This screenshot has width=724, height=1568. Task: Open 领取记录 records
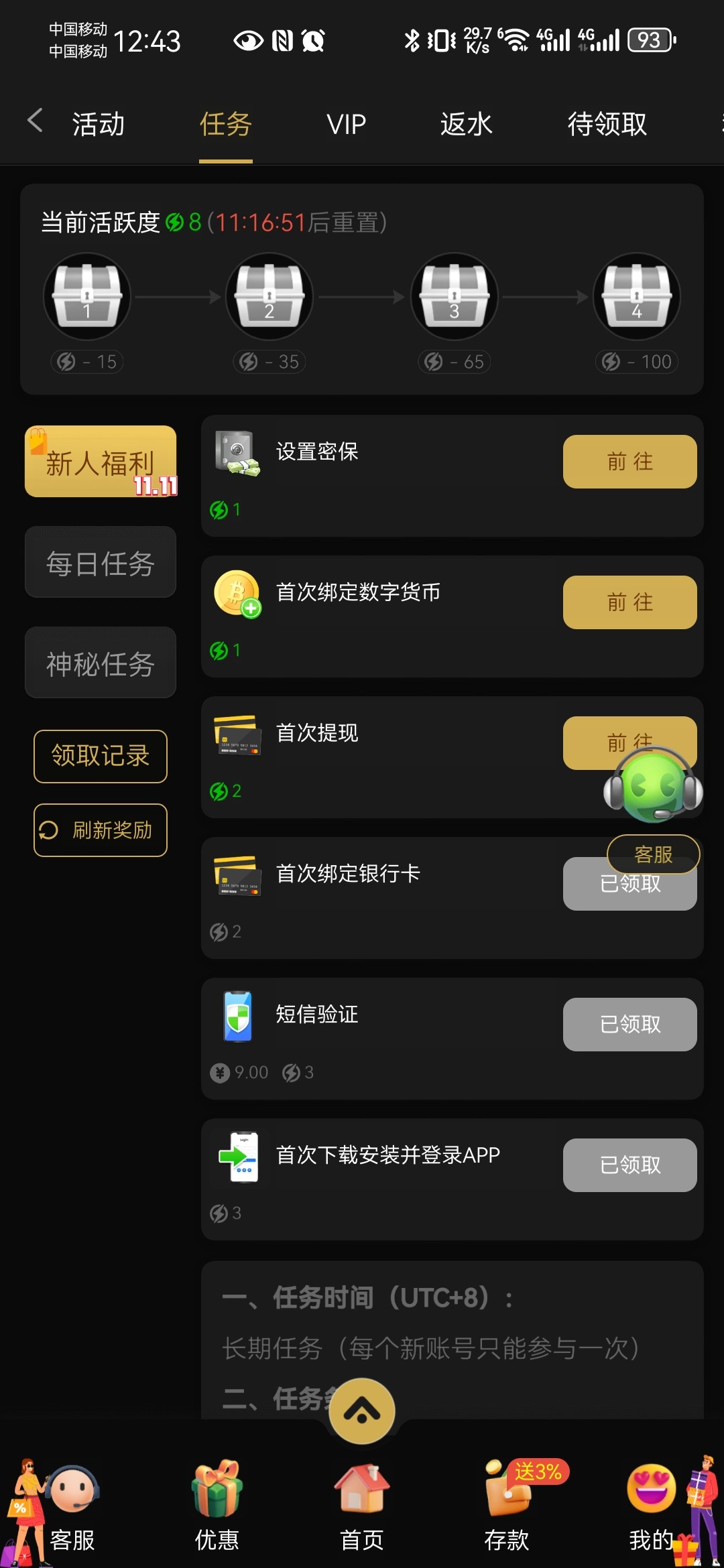[100, 756]
